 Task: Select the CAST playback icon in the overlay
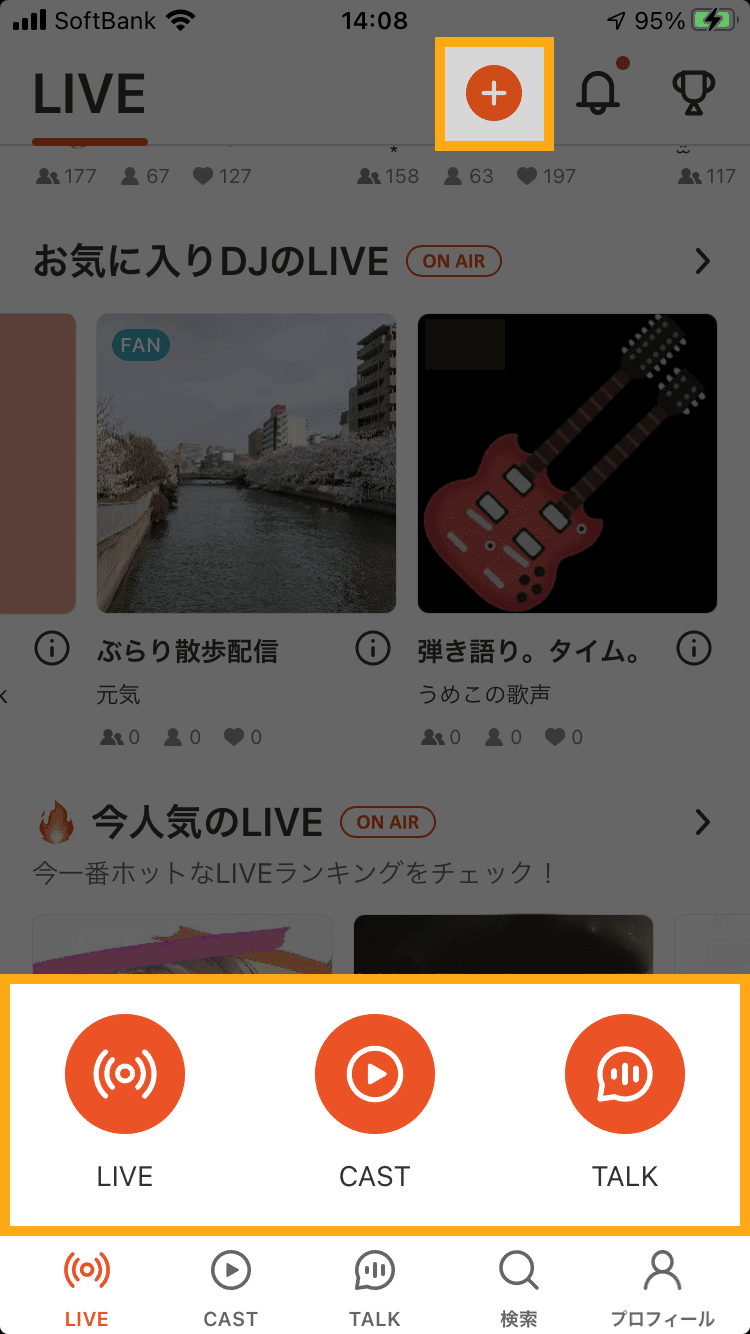point(375,1073)
